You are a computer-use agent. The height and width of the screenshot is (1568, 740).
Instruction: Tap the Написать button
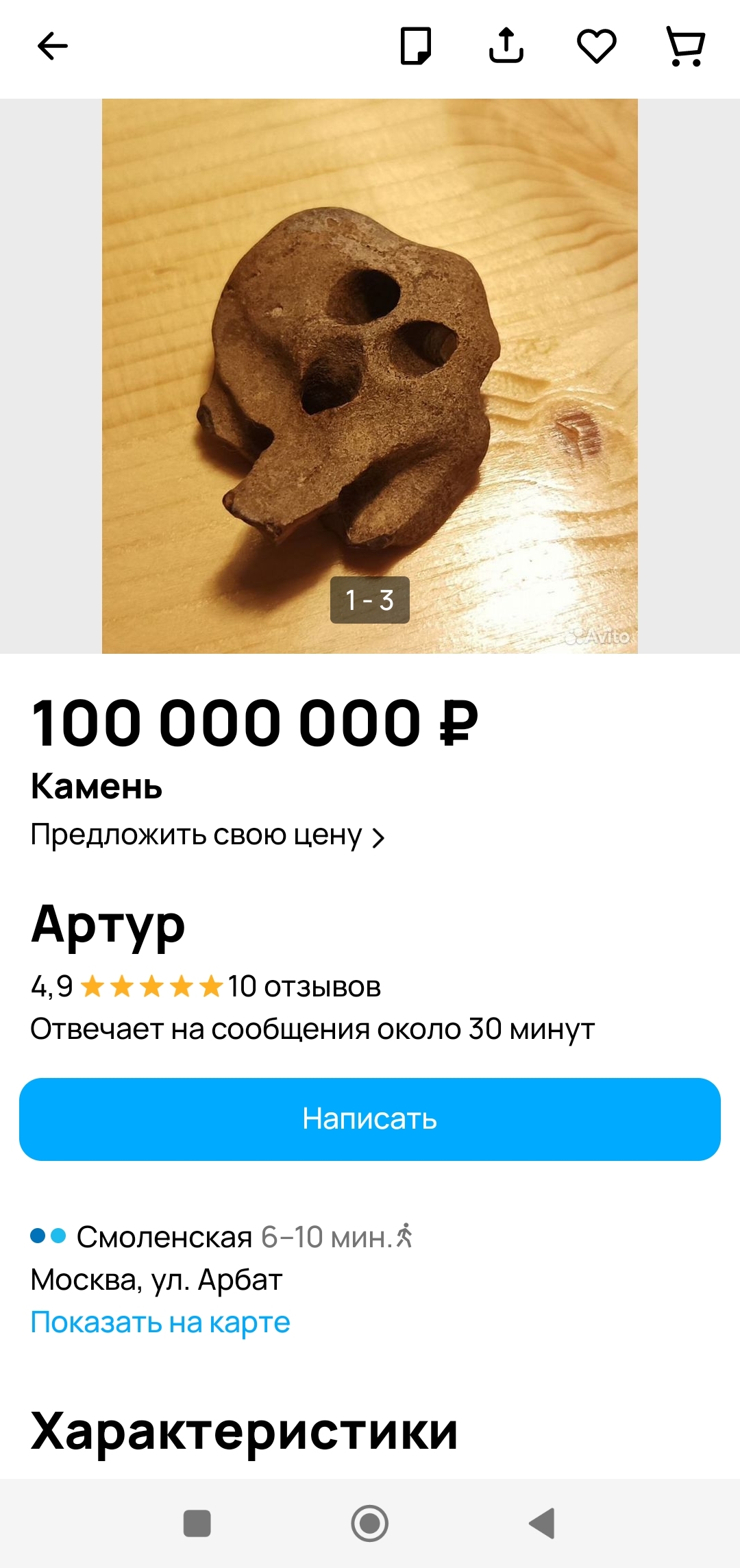click(x=370, y=1119)
